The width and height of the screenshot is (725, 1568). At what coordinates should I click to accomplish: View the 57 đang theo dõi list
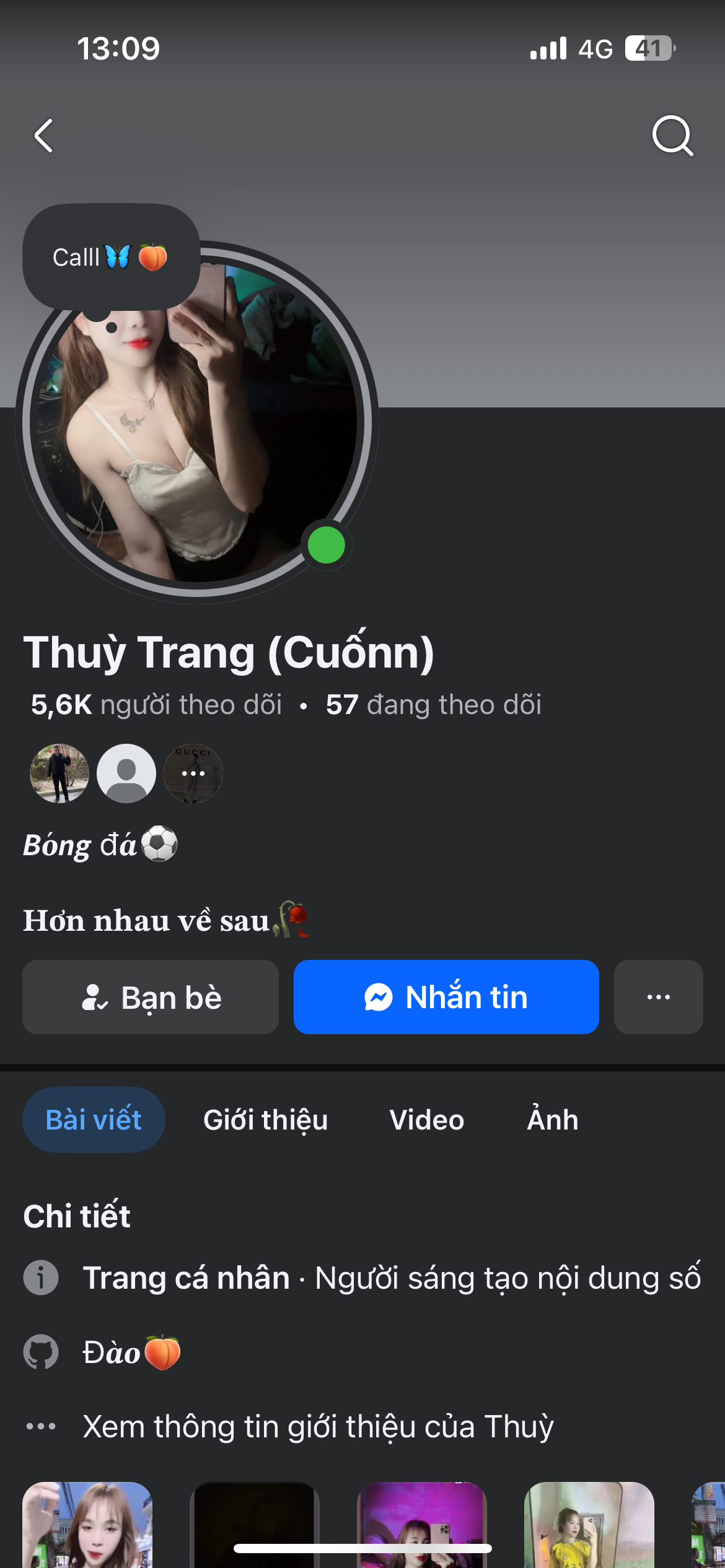(x=434, y=705)
